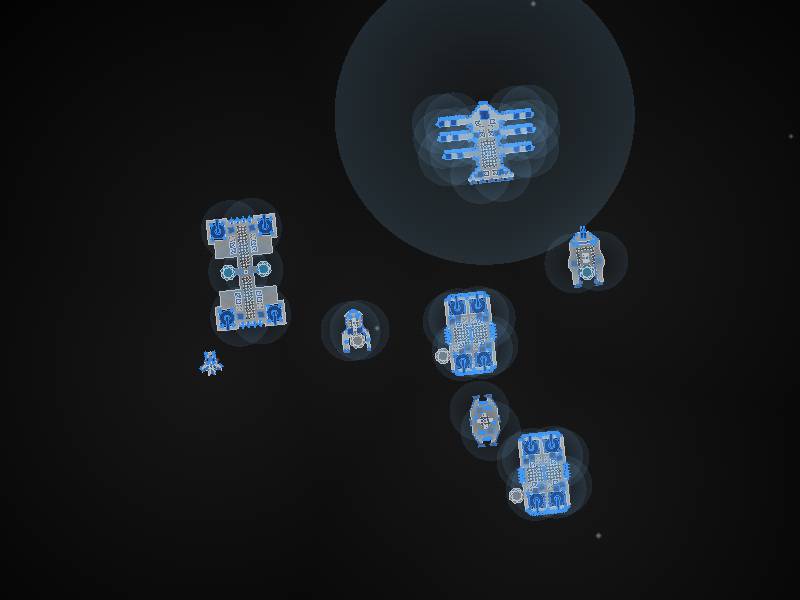Select the tiny fighter ship without a shield
The height and width of the screenshot is (600, 800).
point(210,363)
